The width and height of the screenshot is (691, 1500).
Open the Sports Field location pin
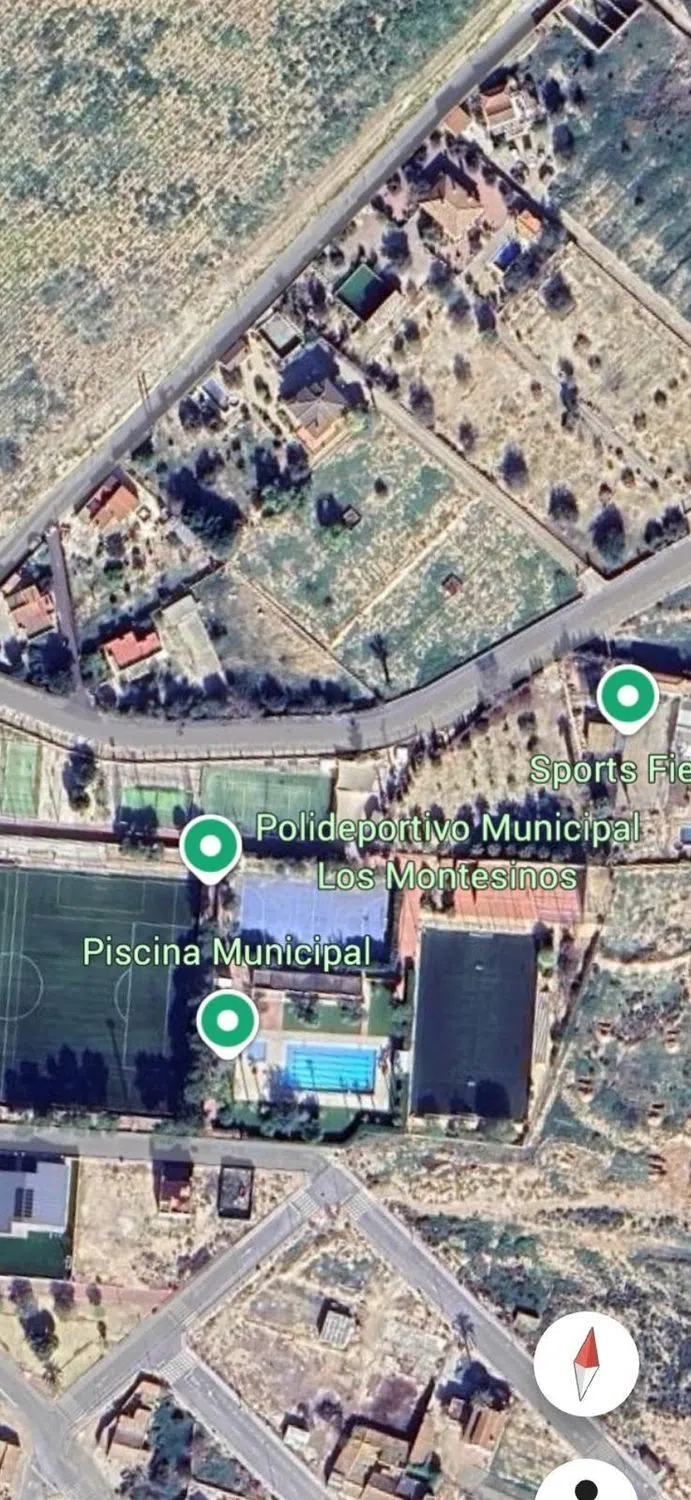pyautogui.click(x=627, y=698)
